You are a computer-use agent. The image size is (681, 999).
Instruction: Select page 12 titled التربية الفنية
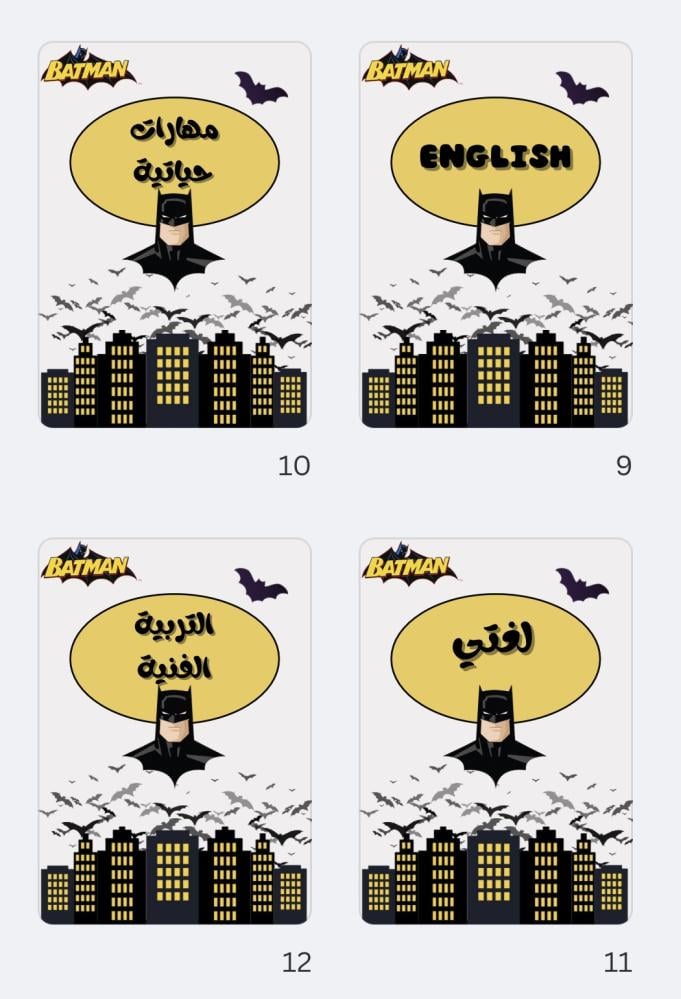(174, 731)
